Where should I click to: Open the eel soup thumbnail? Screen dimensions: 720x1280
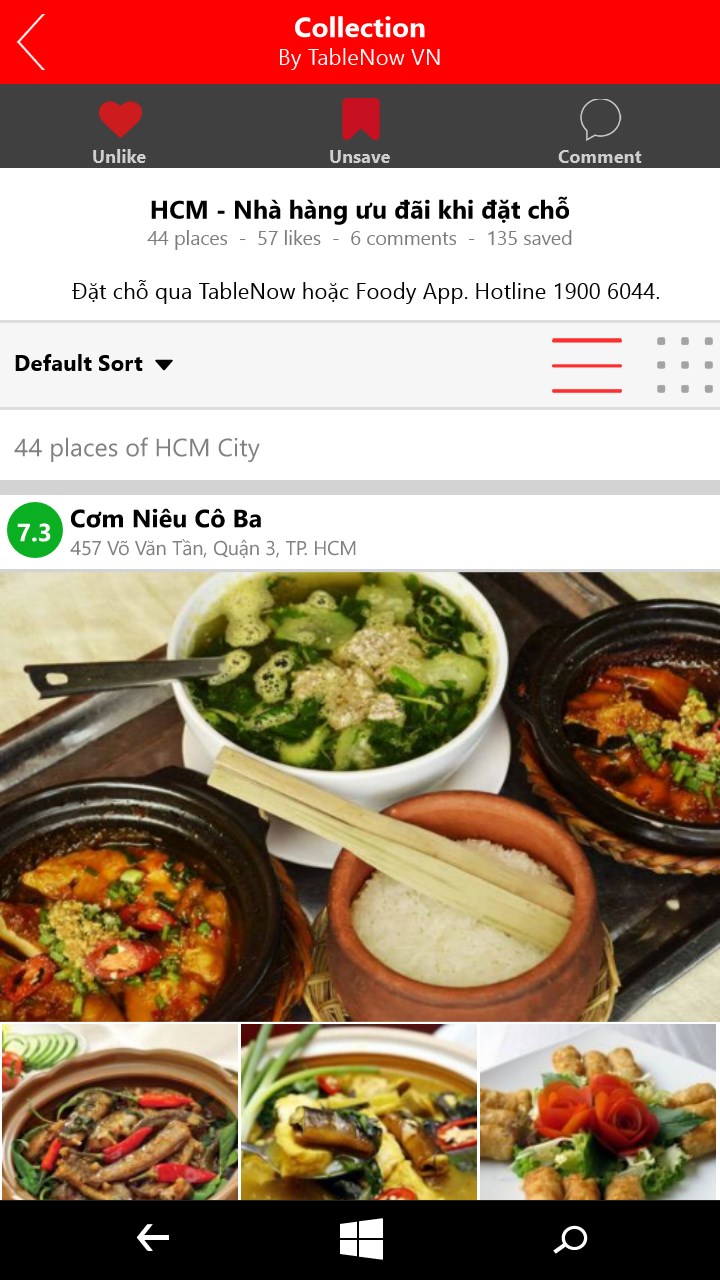(x=359, y=1111)
